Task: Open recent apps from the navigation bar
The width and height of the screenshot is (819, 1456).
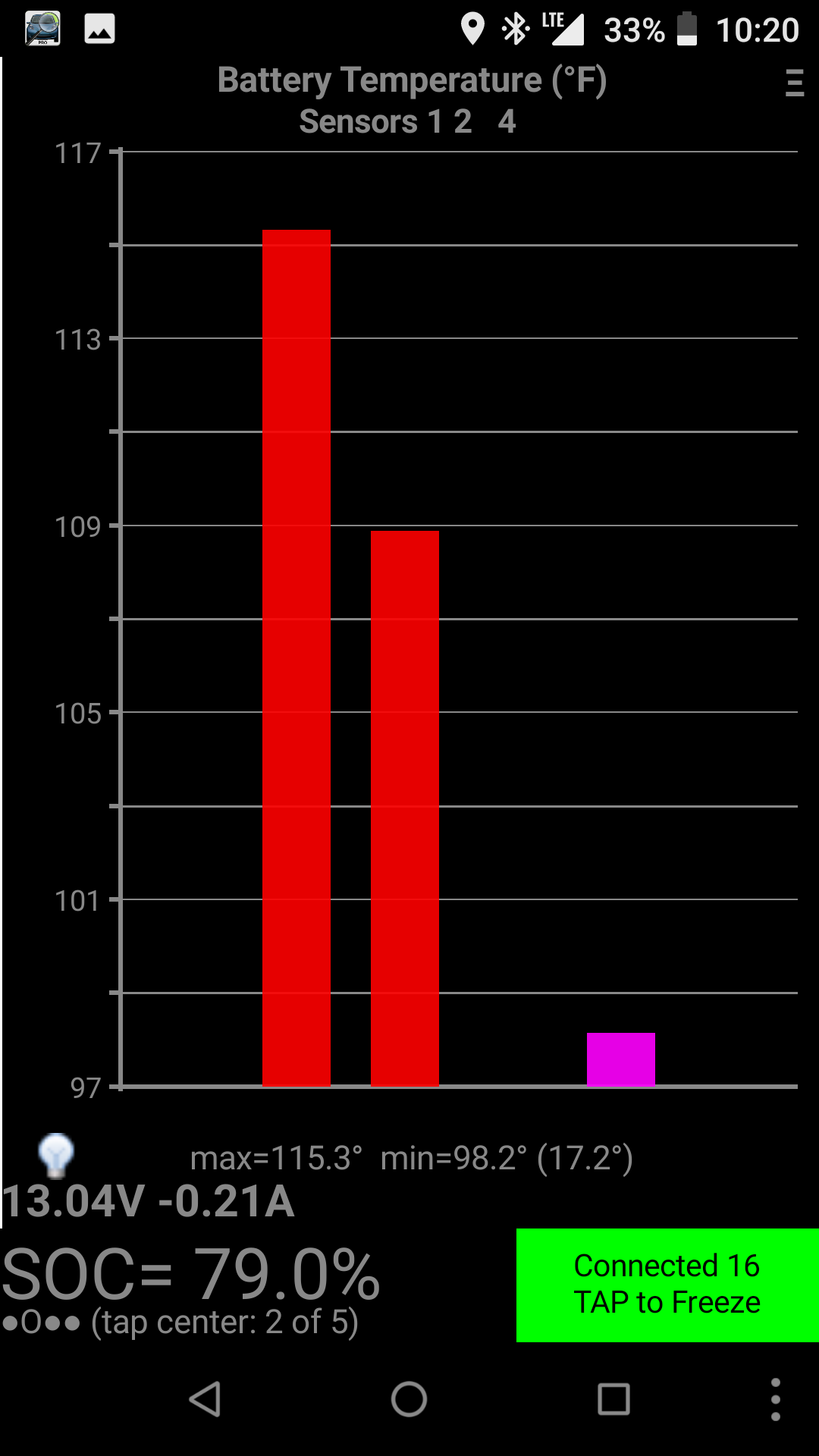Action: [613, 1399]
